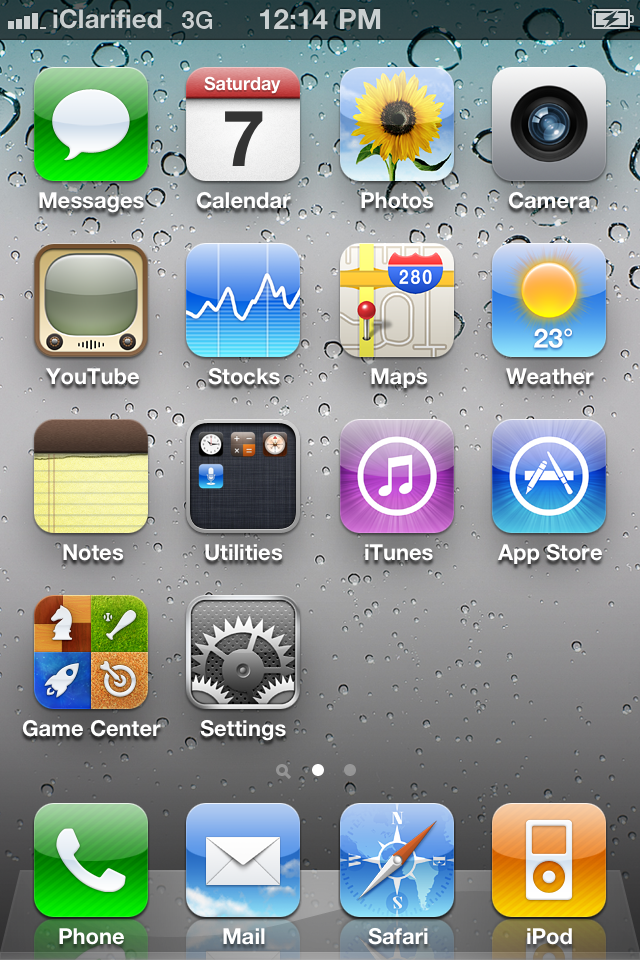Image resolution: width=640 pixels, height=960 pixels.
Task: Open Game Center
Action: (x=91, y=652)
